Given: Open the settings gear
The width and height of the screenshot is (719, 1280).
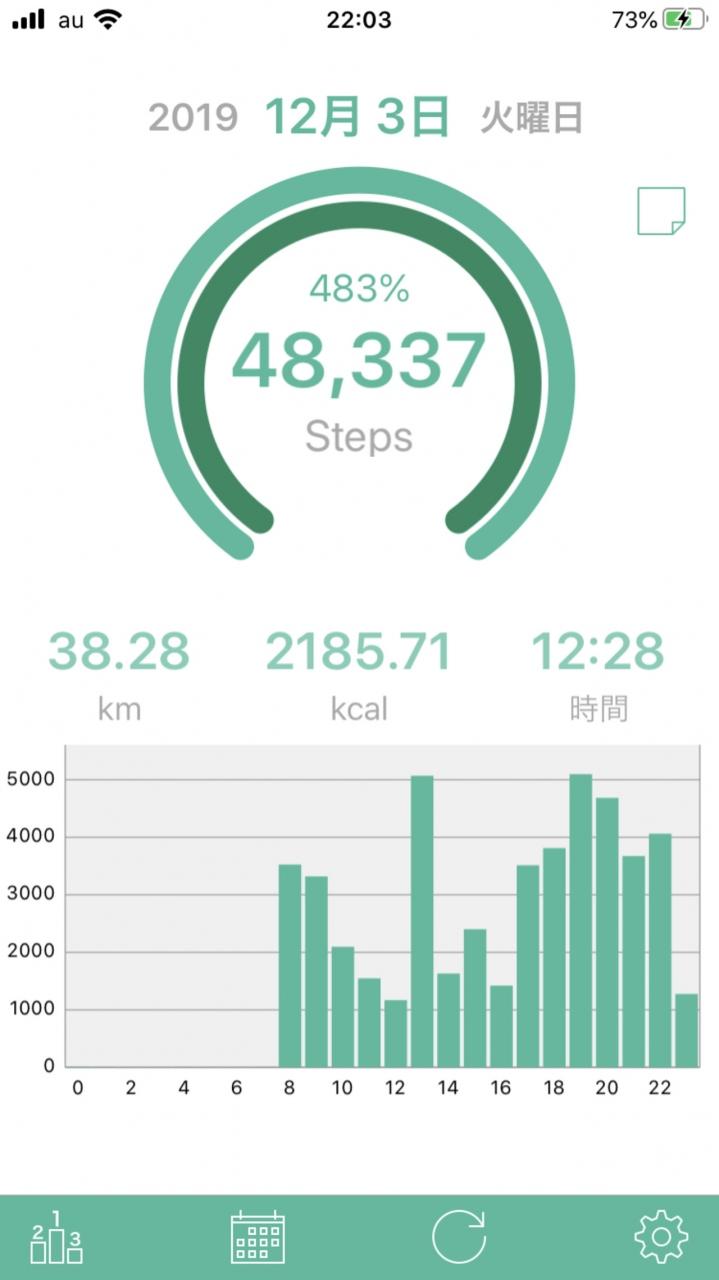Looking at the screenshot, I should point(661,1237).
